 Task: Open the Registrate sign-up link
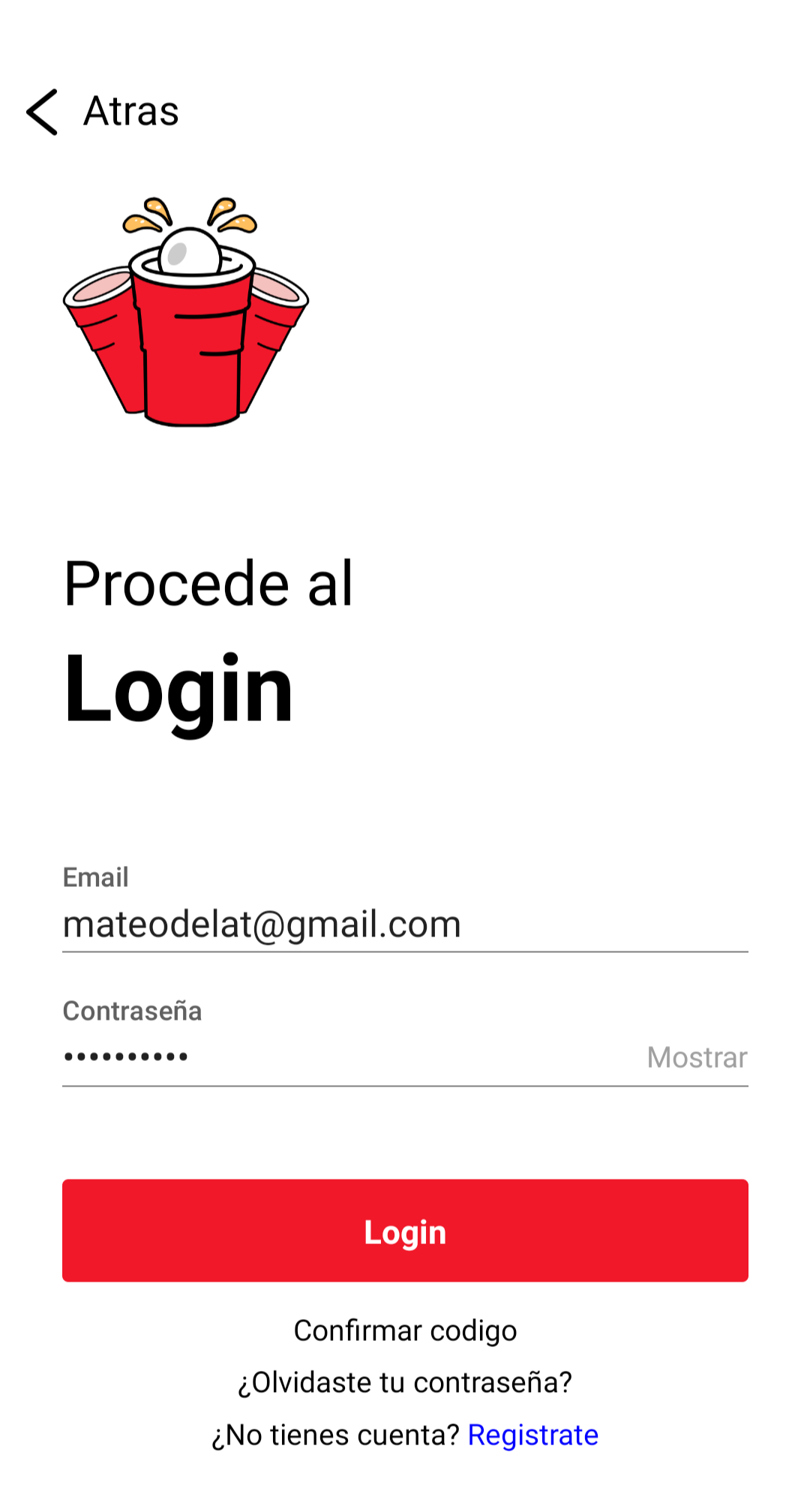532,1435
